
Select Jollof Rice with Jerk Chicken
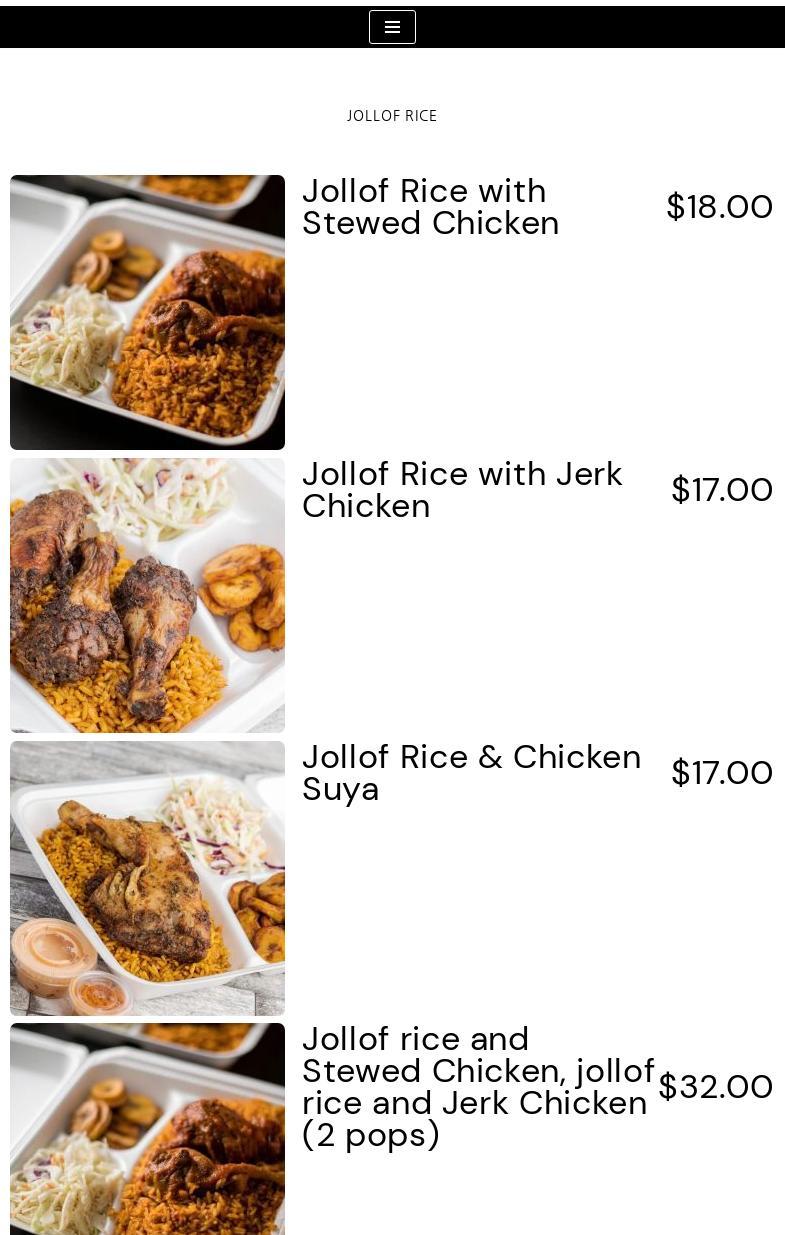click(461, 490)
